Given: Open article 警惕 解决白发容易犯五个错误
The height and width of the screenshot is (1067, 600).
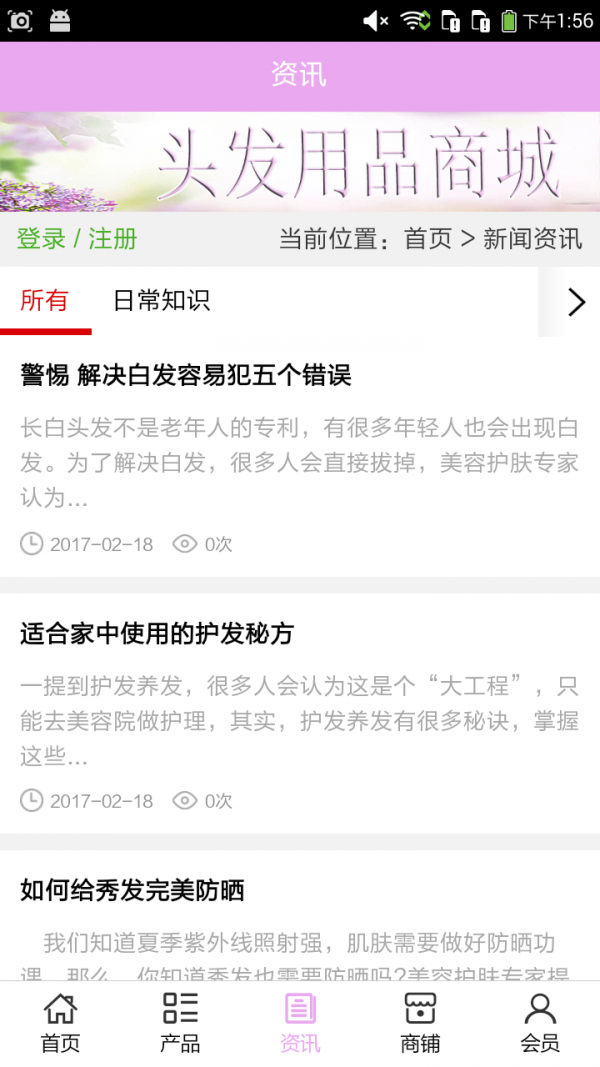Looking at the screenshot, I should pyautogui.click(x=186, y=376).
